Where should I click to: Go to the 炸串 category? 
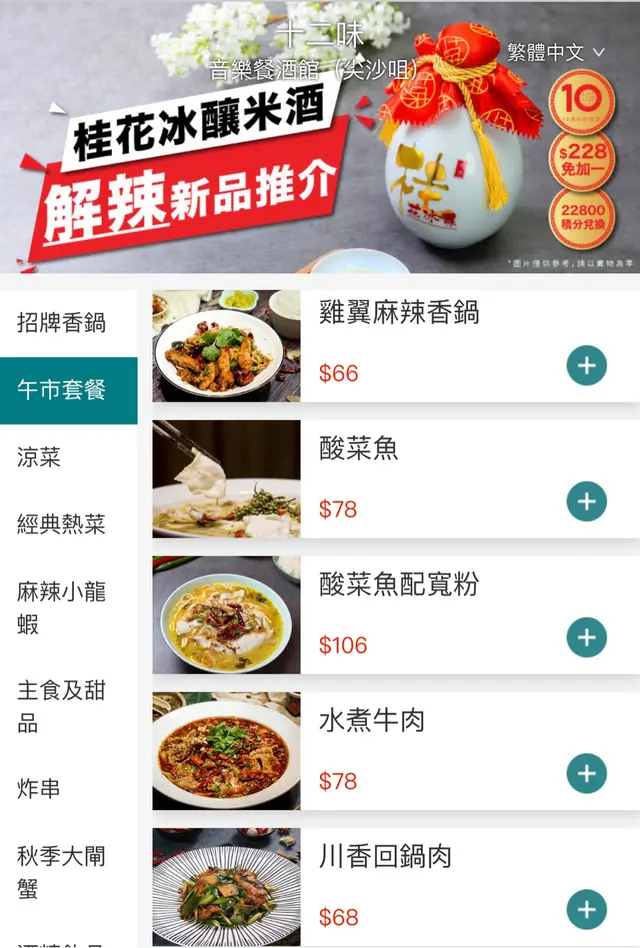[x=40, y=789]
